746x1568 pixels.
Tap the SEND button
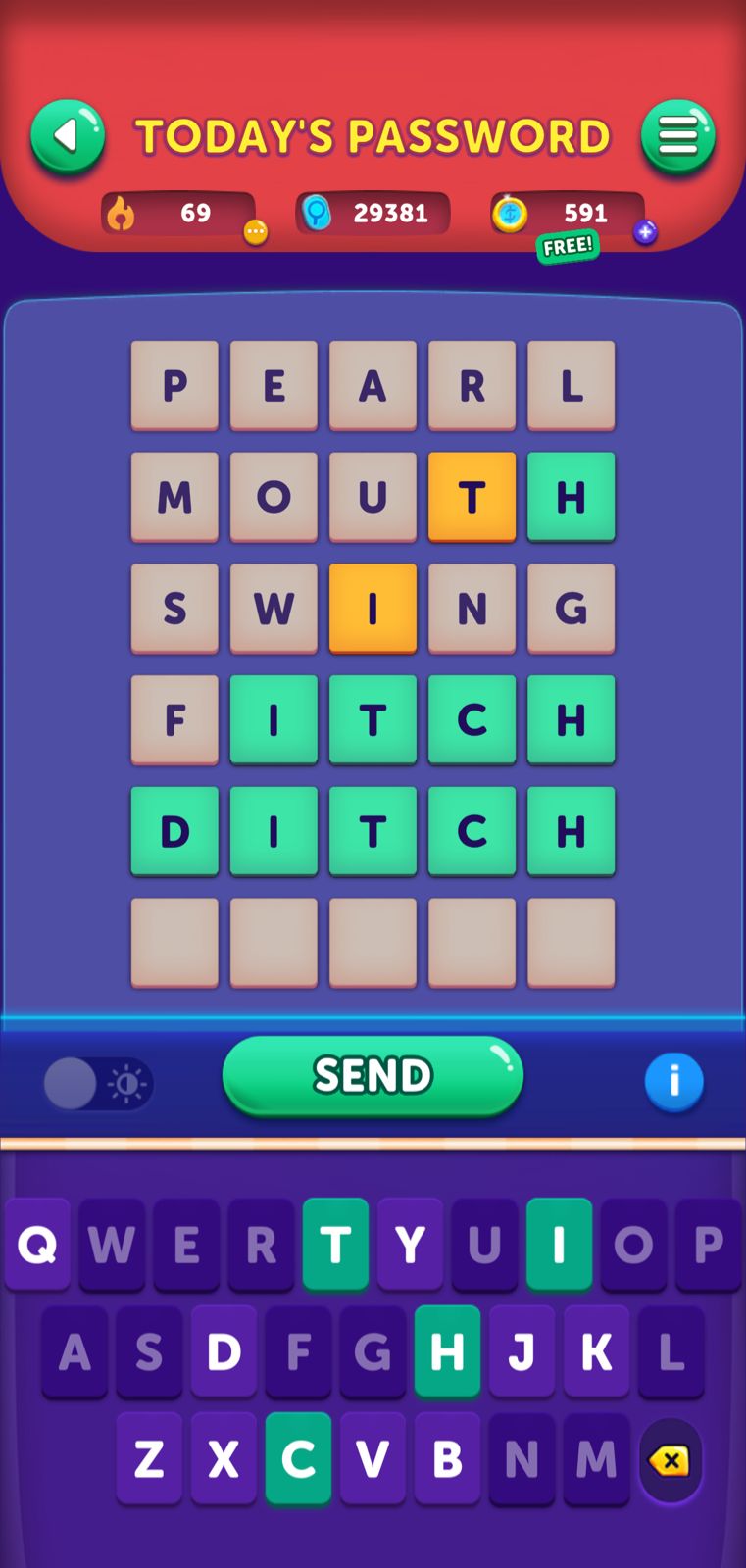coord(373,1075)
